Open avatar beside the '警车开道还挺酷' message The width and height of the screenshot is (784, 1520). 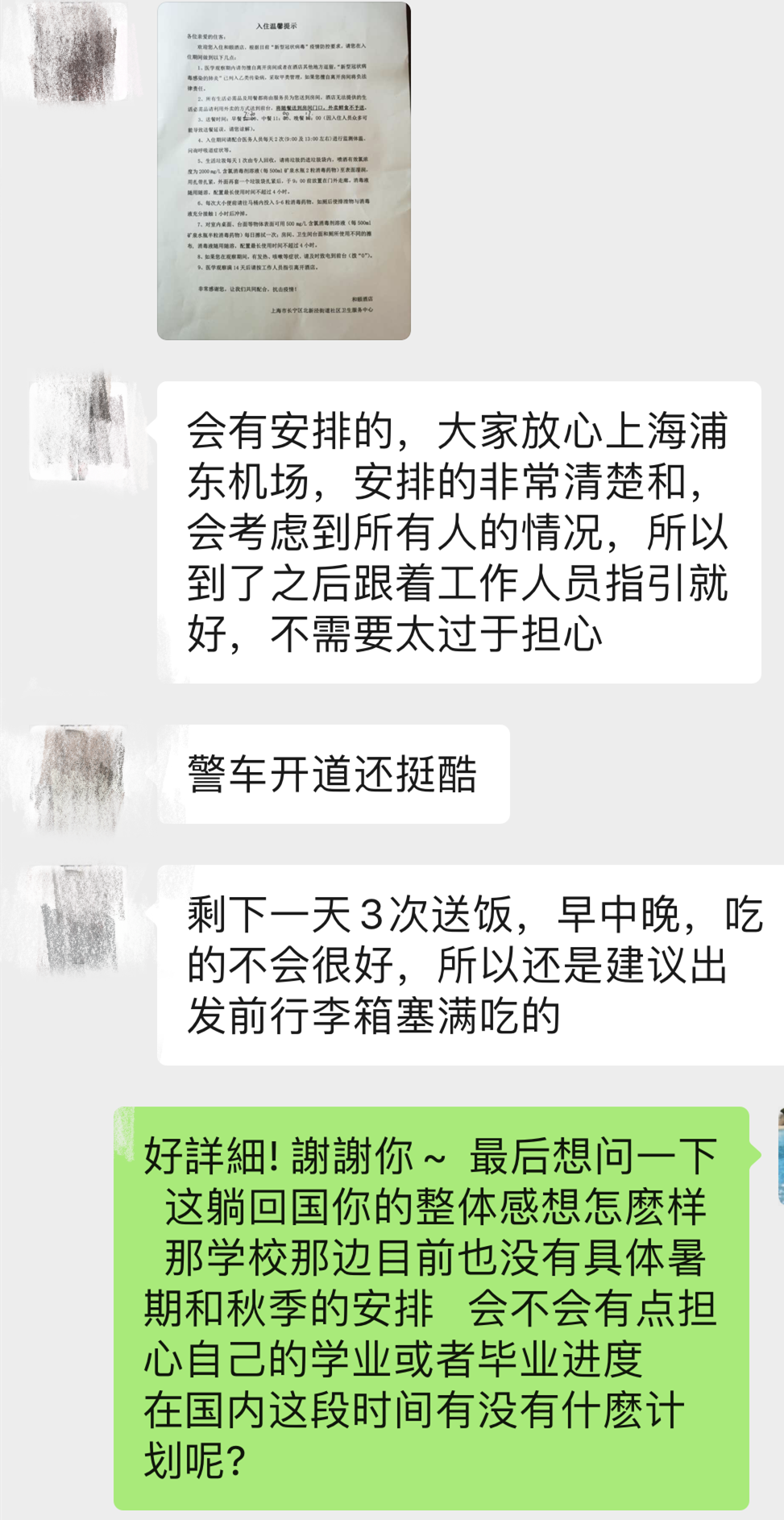(x=78, y=777)
